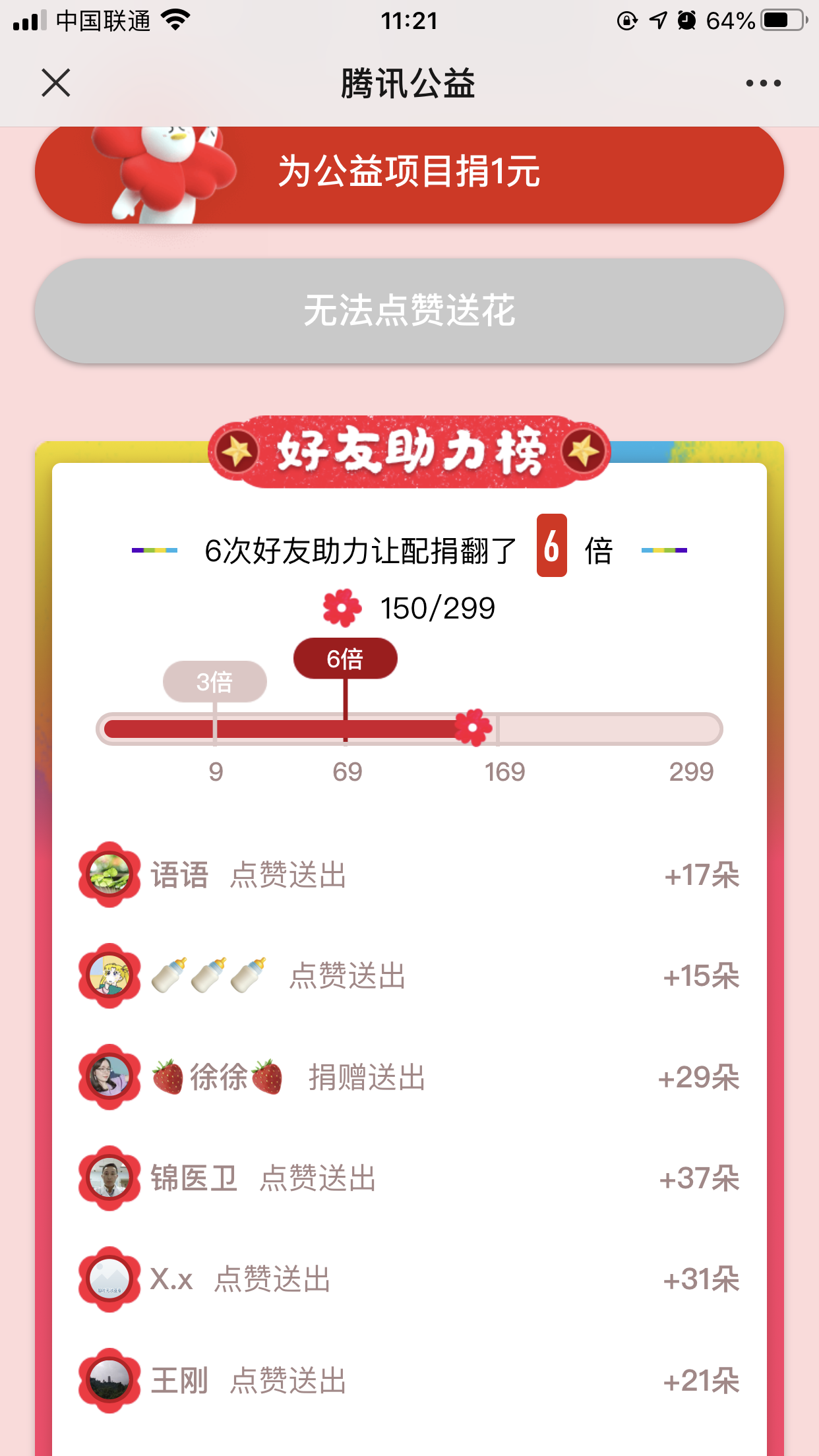Viewport: 819px width, 1456px height.
Task: Tap X.x's avatar in the list
Action: 109,1281
